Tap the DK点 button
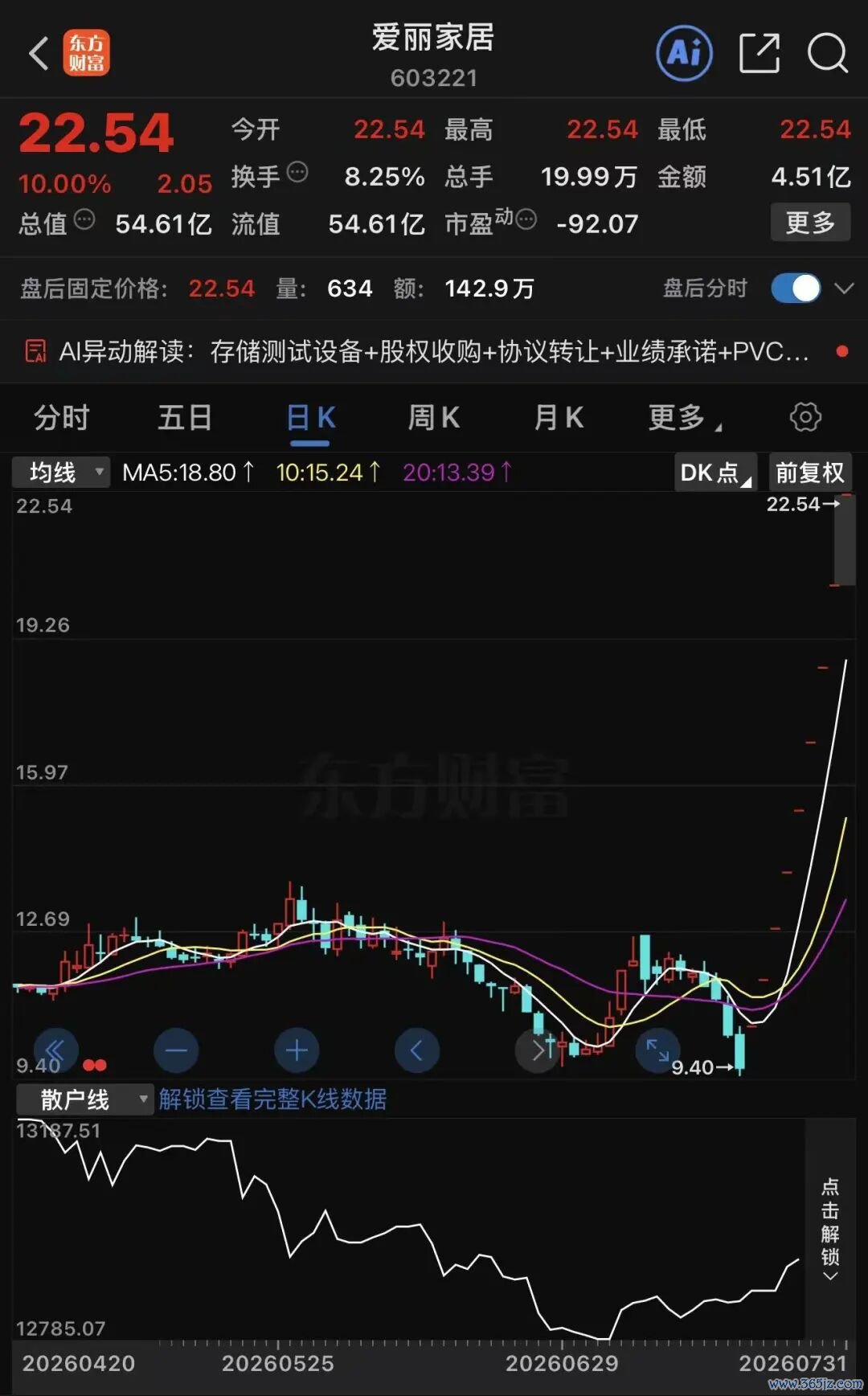This screenshot has width=868, height=1396. (x=715, y=473)
